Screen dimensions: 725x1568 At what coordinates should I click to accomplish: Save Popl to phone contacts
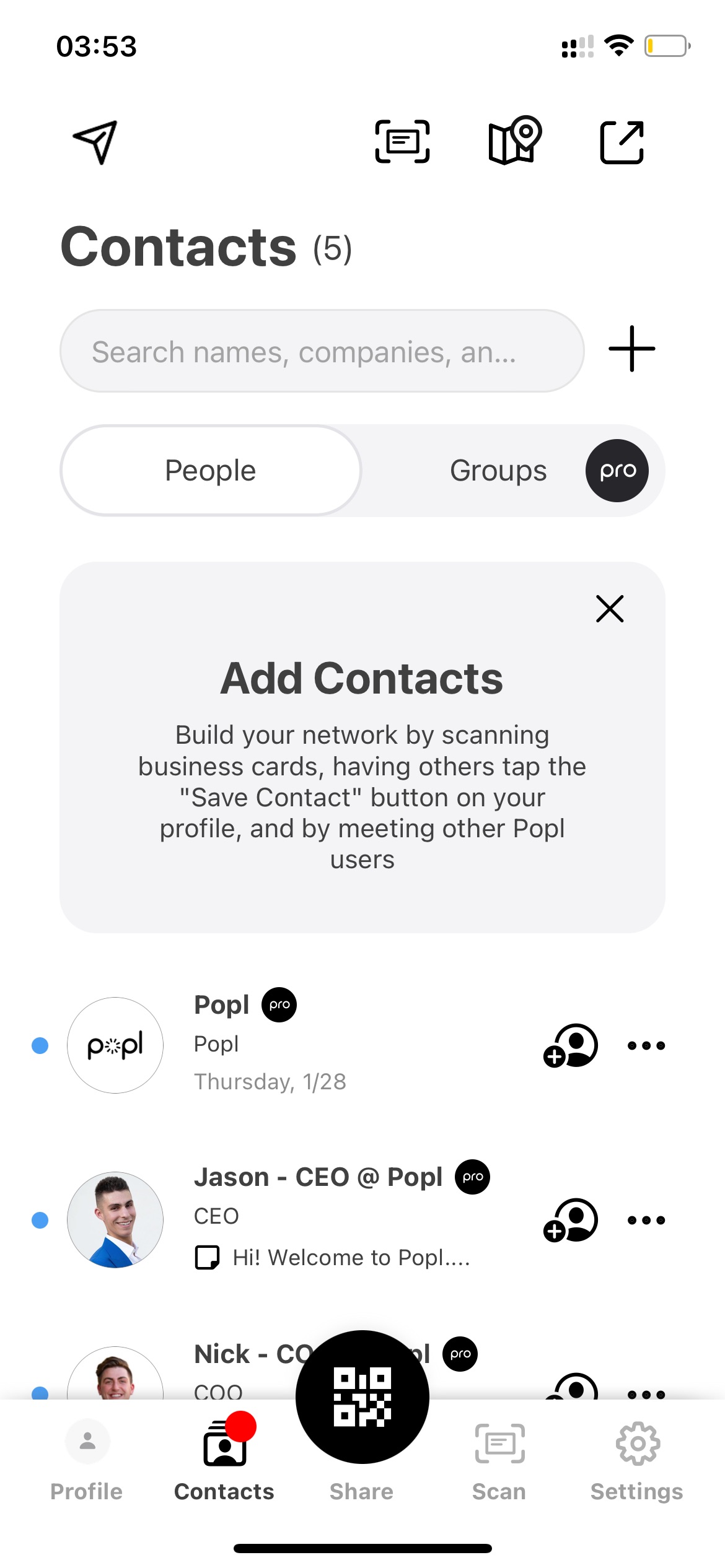(571, 1045)
